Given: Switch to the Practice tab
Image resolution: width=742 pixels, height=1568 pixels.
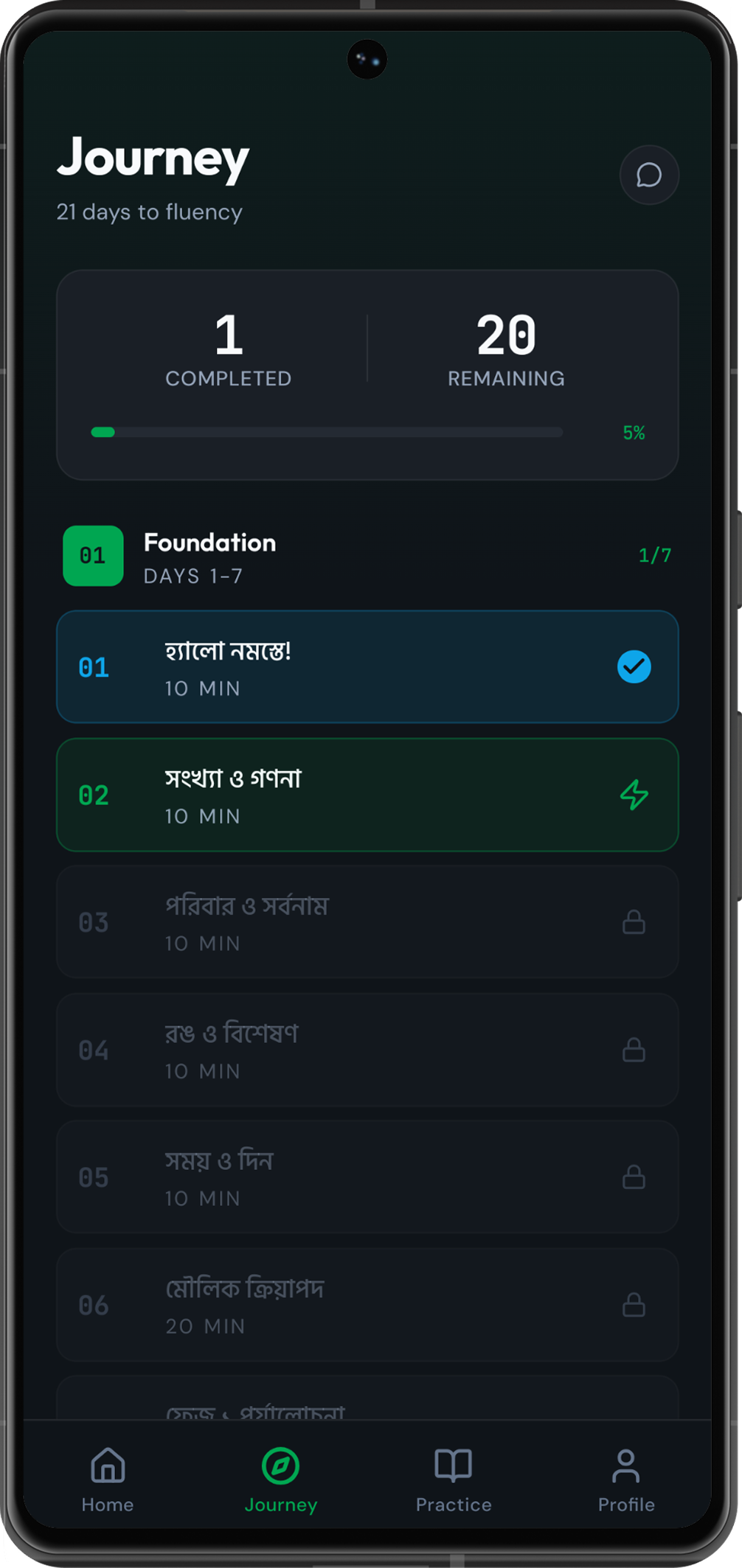Looking at the screenshot, I should 453,1480.
